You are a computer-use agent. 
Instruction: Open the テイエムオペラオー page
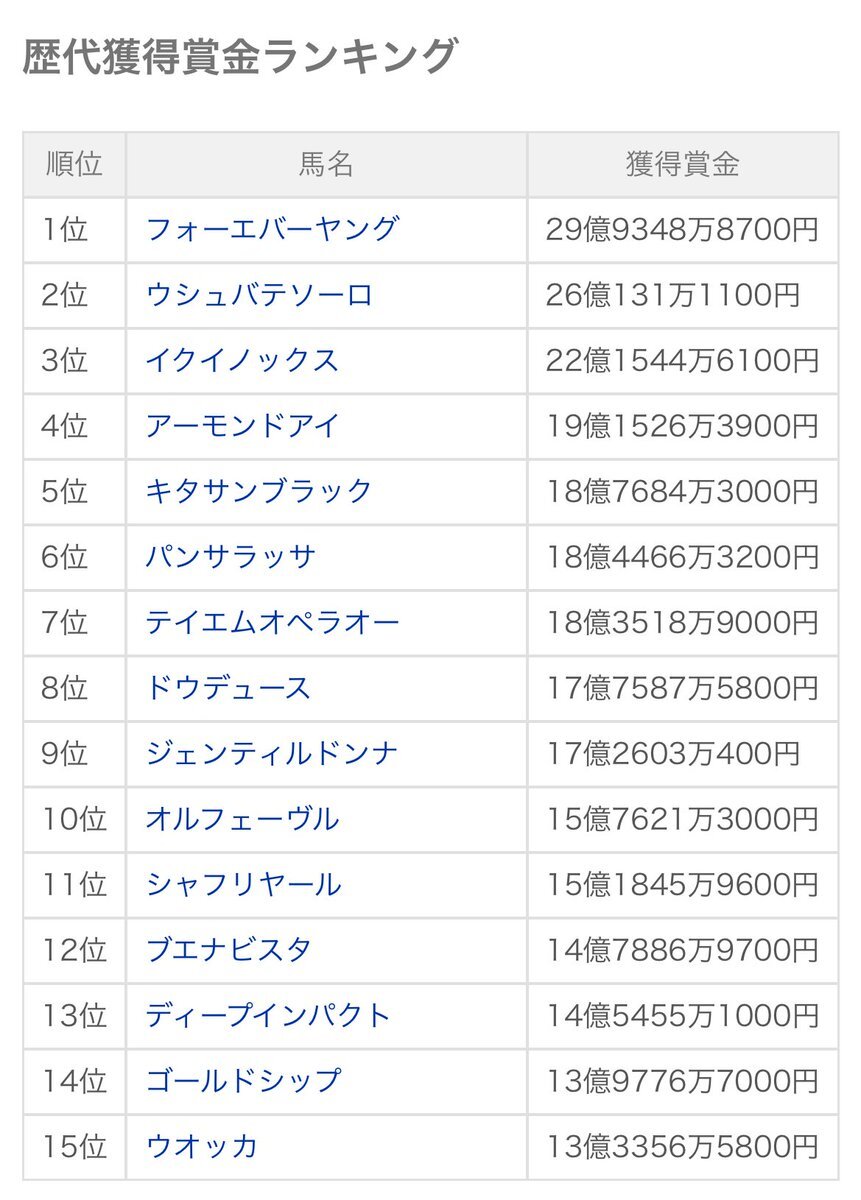[272, 623]
